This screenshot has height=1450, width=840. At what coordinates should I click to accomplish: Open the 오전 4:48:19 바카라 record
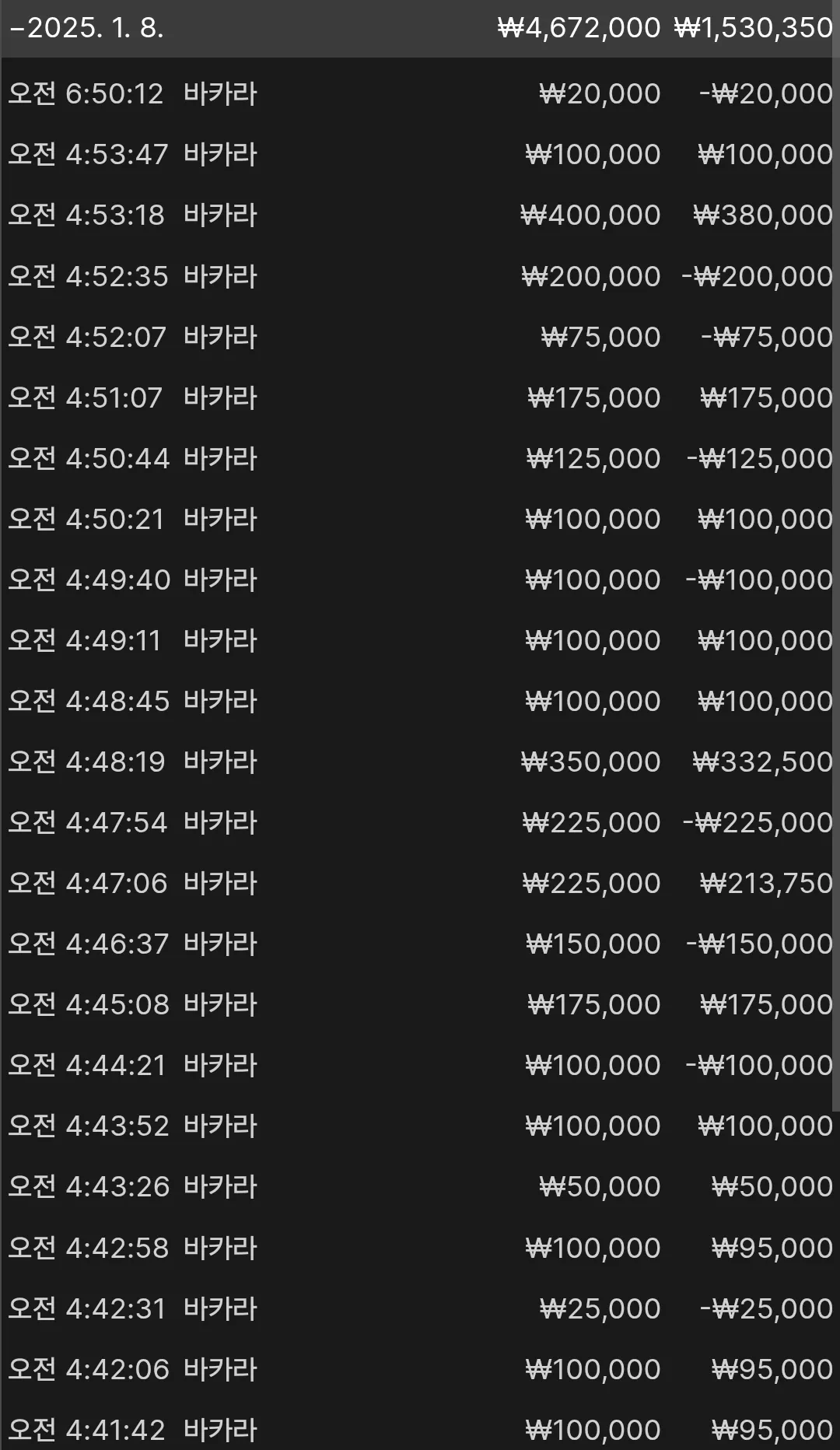coord(418,761)
